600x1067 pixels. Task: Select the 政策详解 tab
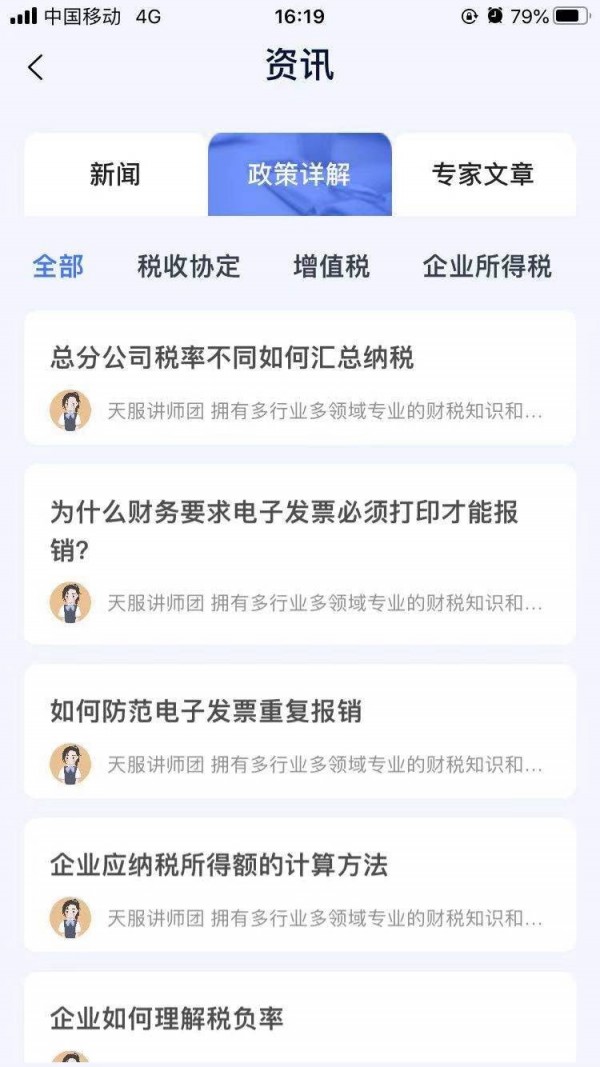point(299,174)
